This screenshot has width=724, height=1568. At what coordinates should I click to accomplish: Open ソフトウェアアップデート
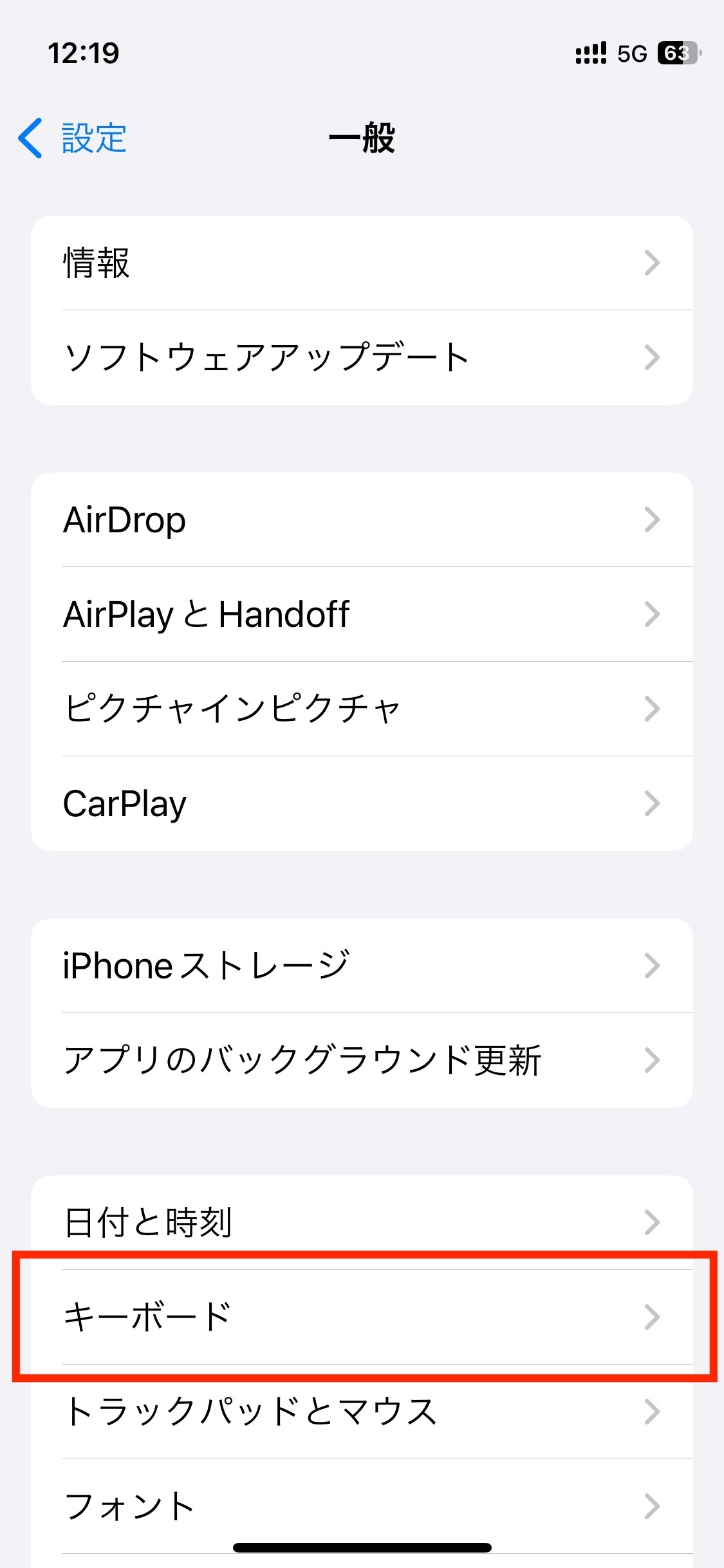[362, 357]
